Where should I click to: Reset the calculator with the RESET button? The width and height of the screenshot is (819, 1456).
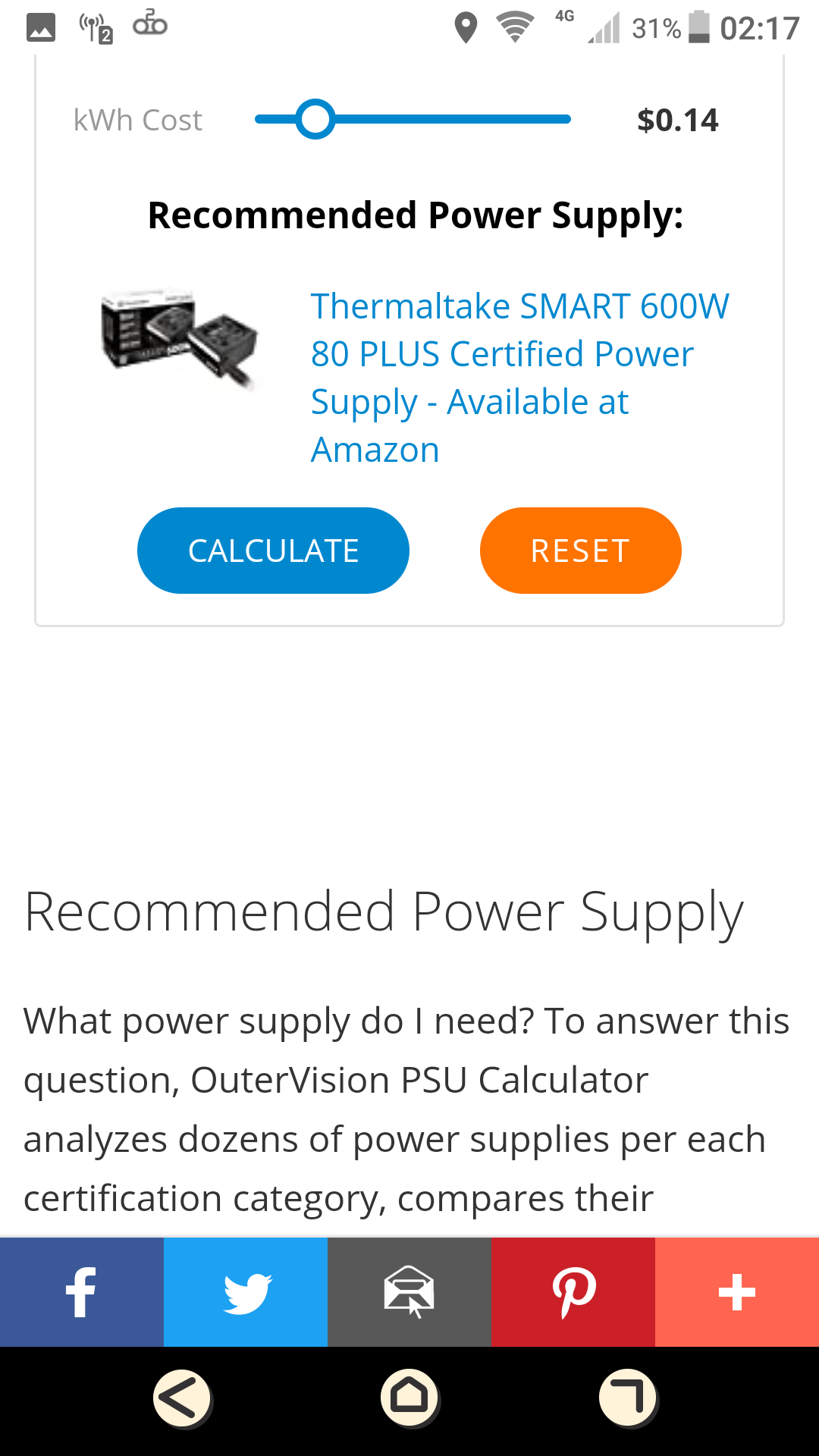pyautogui.click(x=581, y=551)
